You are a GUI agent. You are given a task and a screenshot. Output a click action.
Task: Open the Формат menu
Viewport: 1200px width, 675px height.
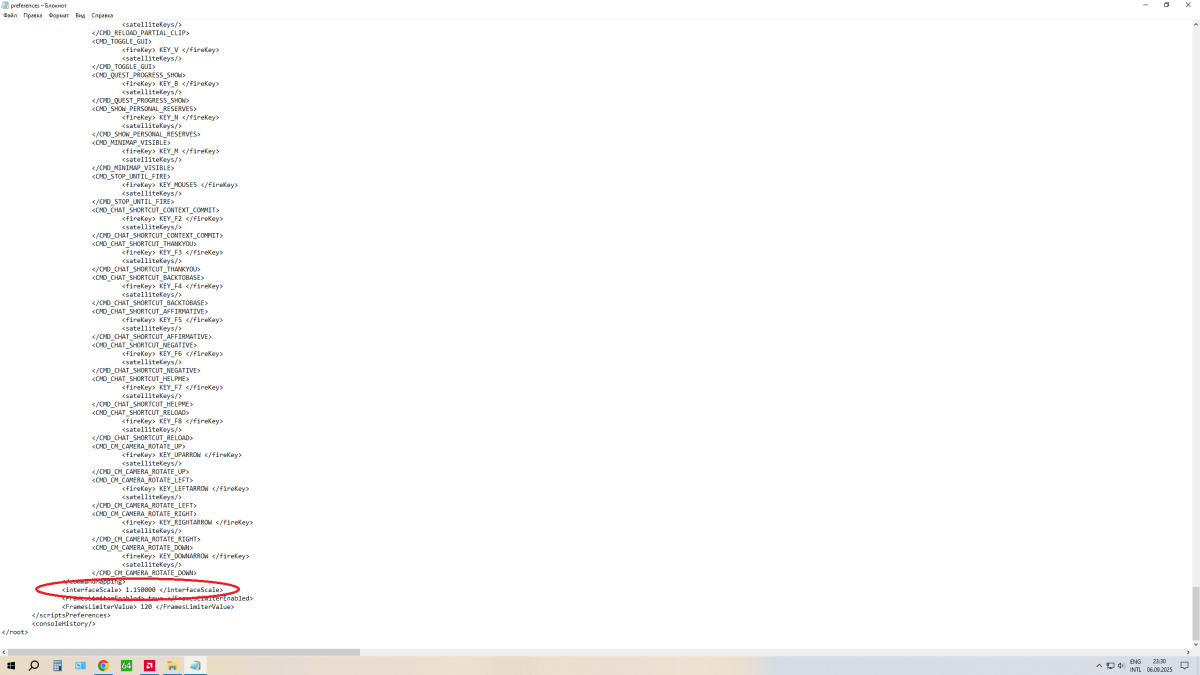coord(59,15)
